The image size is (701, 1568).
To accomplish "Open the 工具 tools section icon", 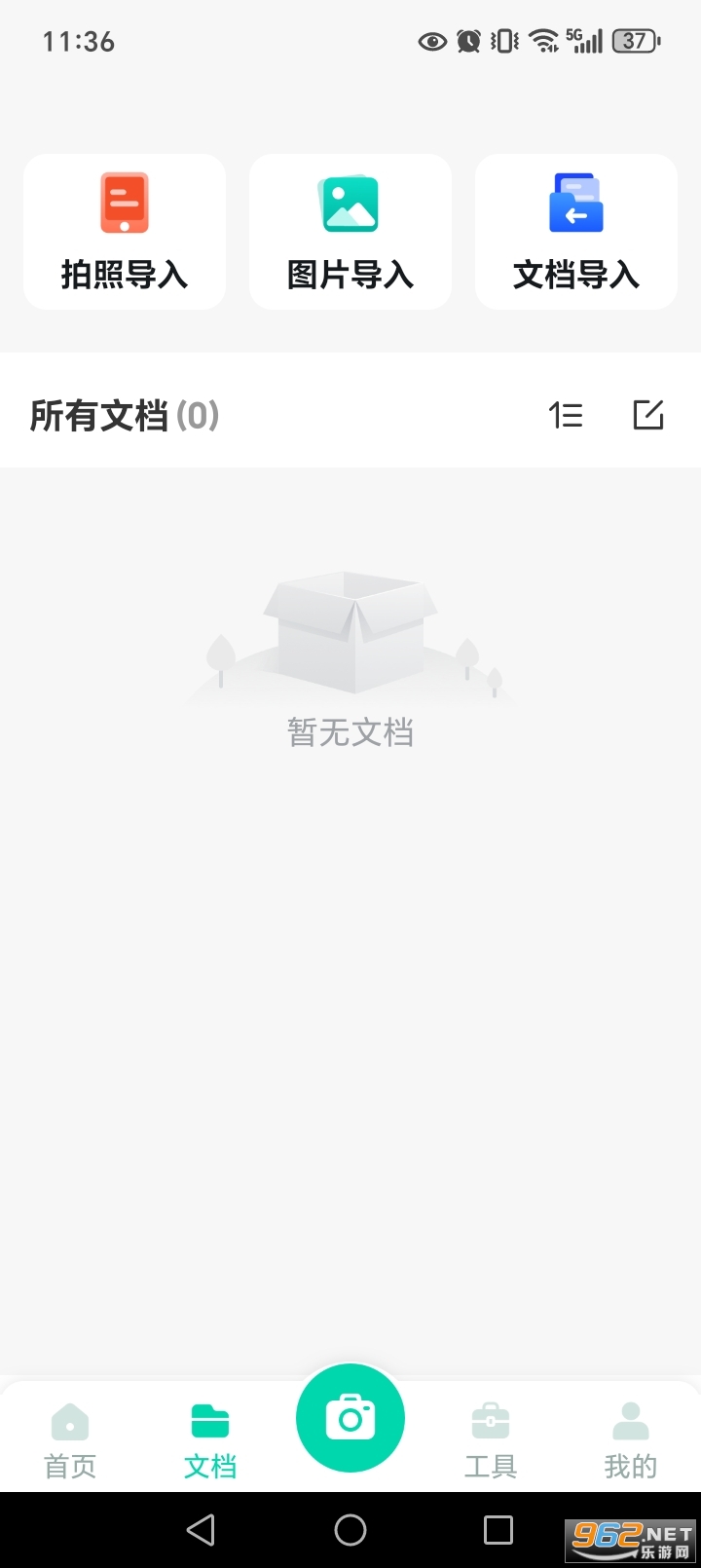I will pos(490,1421).
